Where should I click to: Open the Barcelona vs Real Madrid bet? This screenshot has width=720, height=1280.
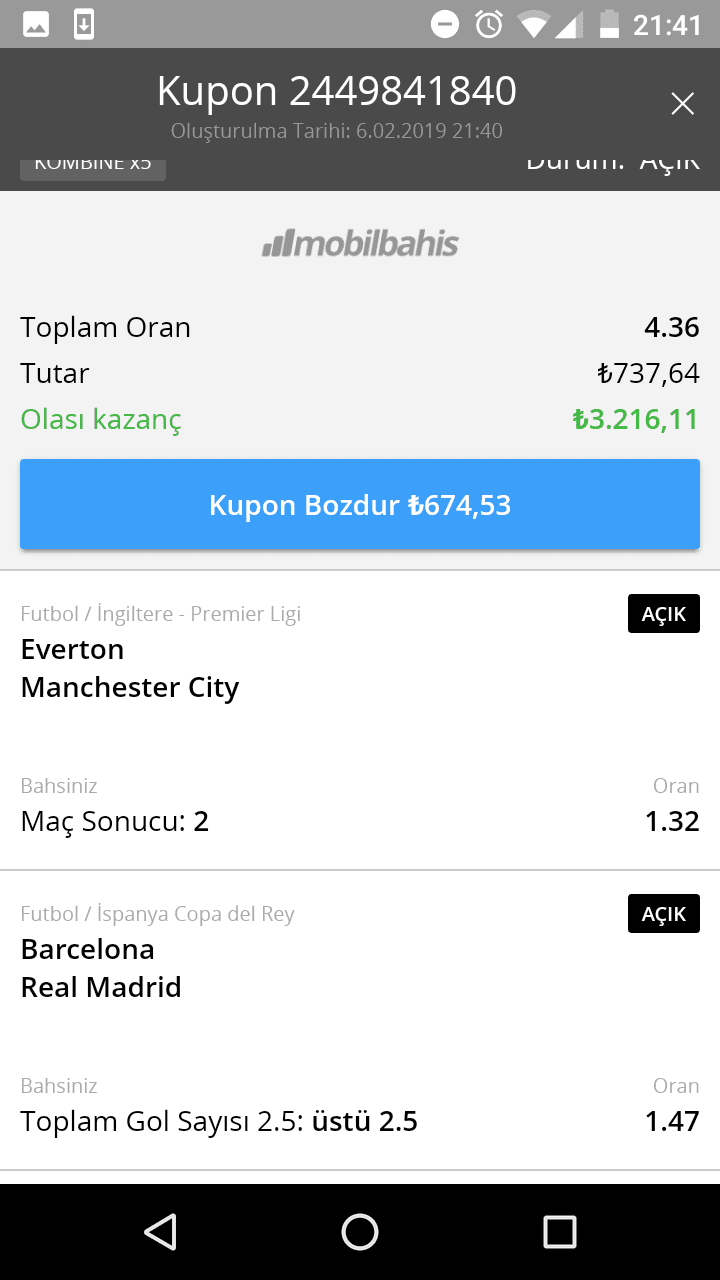click(x=360, y=1020)
